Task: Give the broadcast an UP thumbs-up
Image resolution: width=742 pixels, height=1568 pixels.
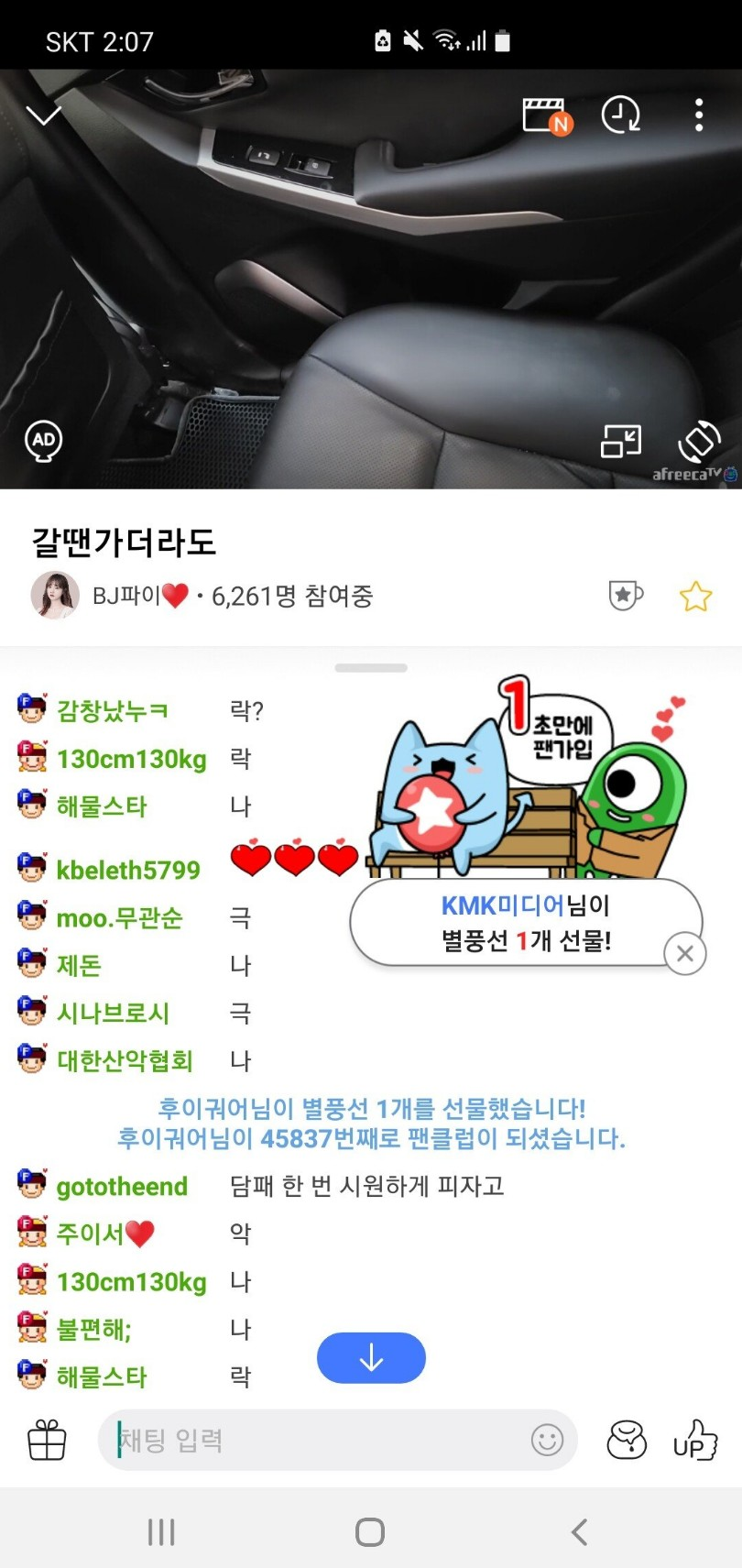Action: pos(695,1441)
